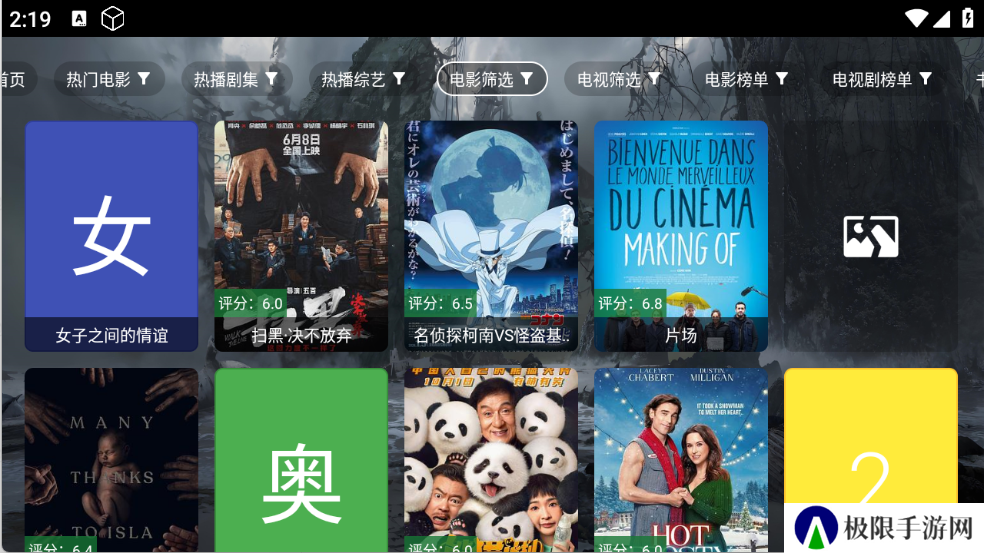
Task: Open the card with the placeholder image
Action: [x=870, y=236]
